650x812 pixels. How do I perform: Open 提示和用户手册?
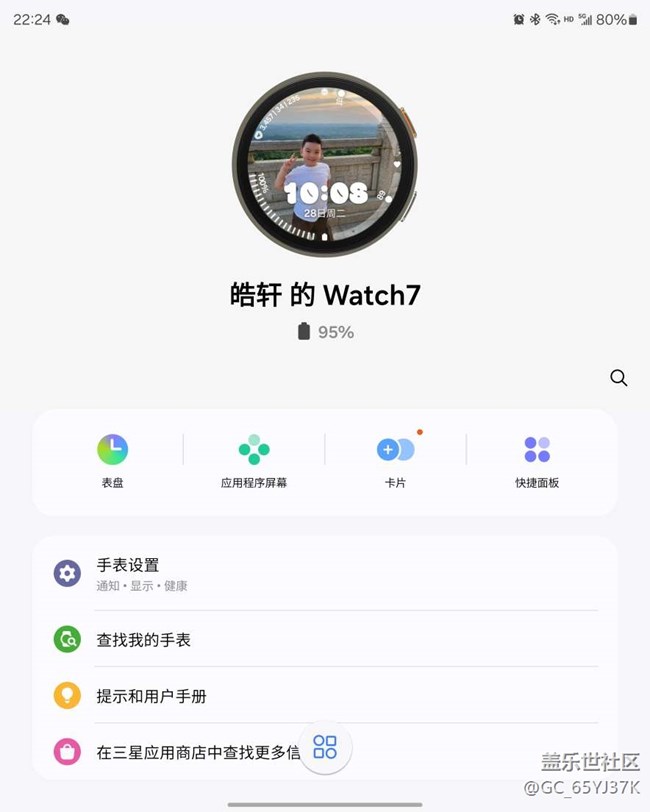click(x=325, y=696)
